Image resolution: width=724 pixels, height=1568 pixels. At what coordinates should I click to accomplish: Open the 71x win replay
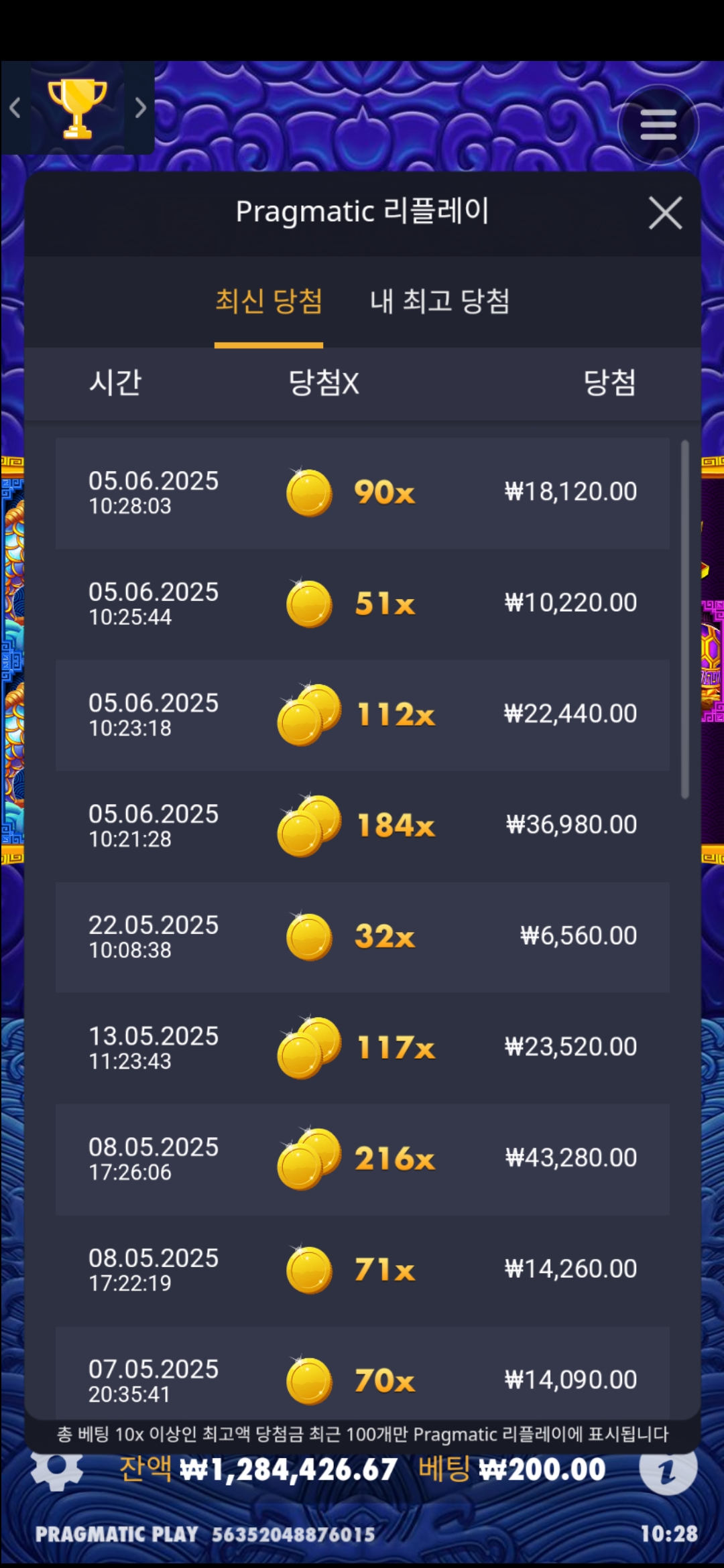tap(362, 1270)
